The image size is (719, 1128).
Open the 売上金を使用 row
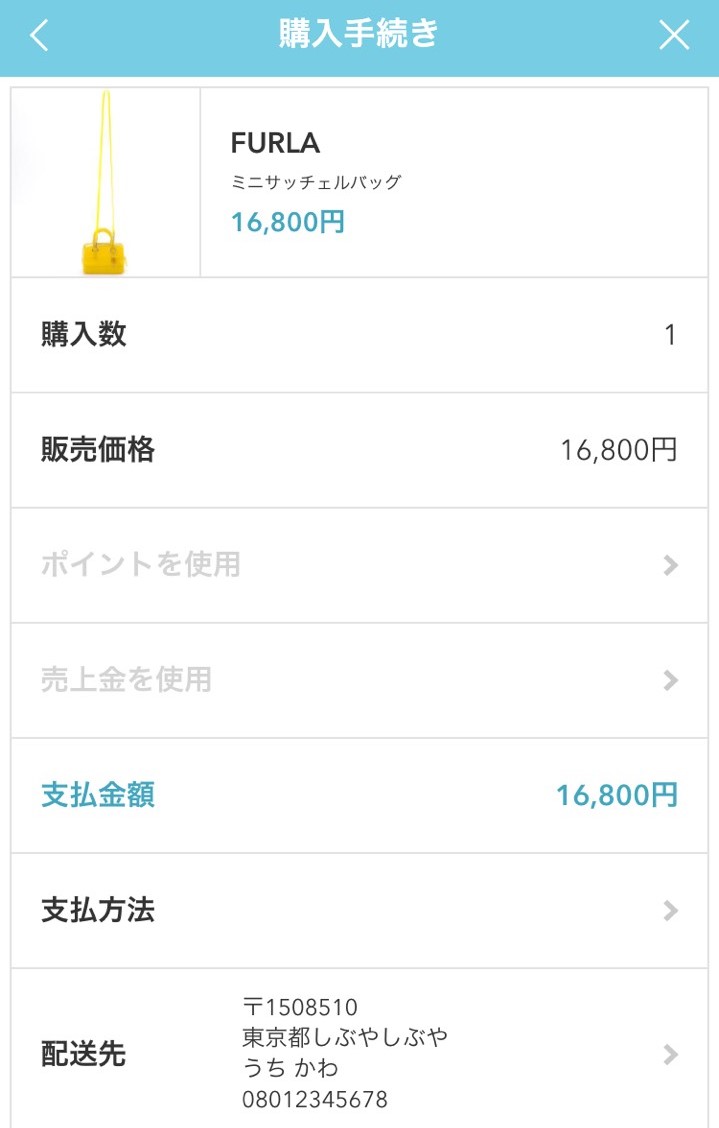[x=359, y=680]
